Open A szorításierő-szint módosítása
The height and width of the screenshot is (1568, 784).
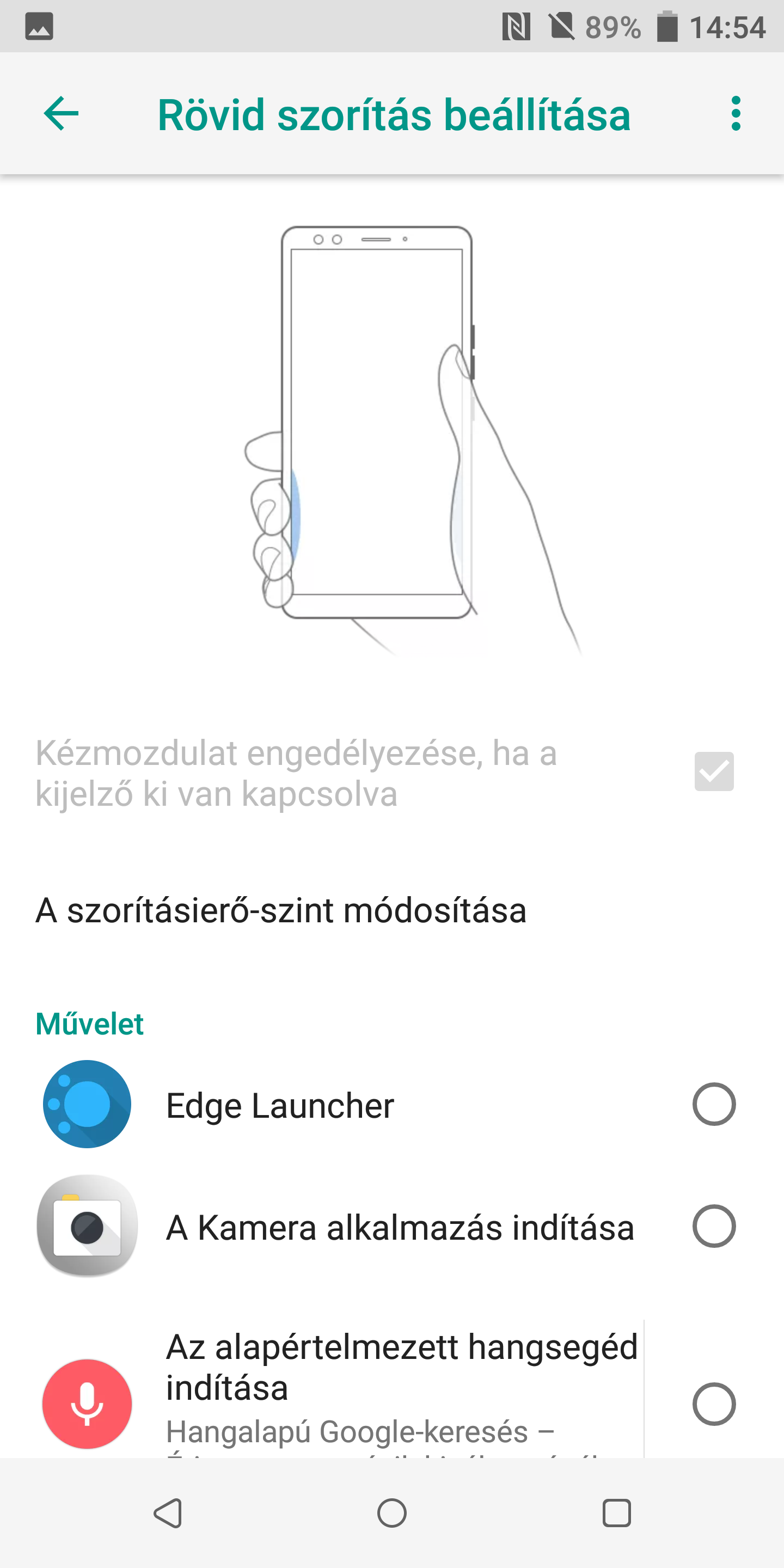(x=280, y=911)
